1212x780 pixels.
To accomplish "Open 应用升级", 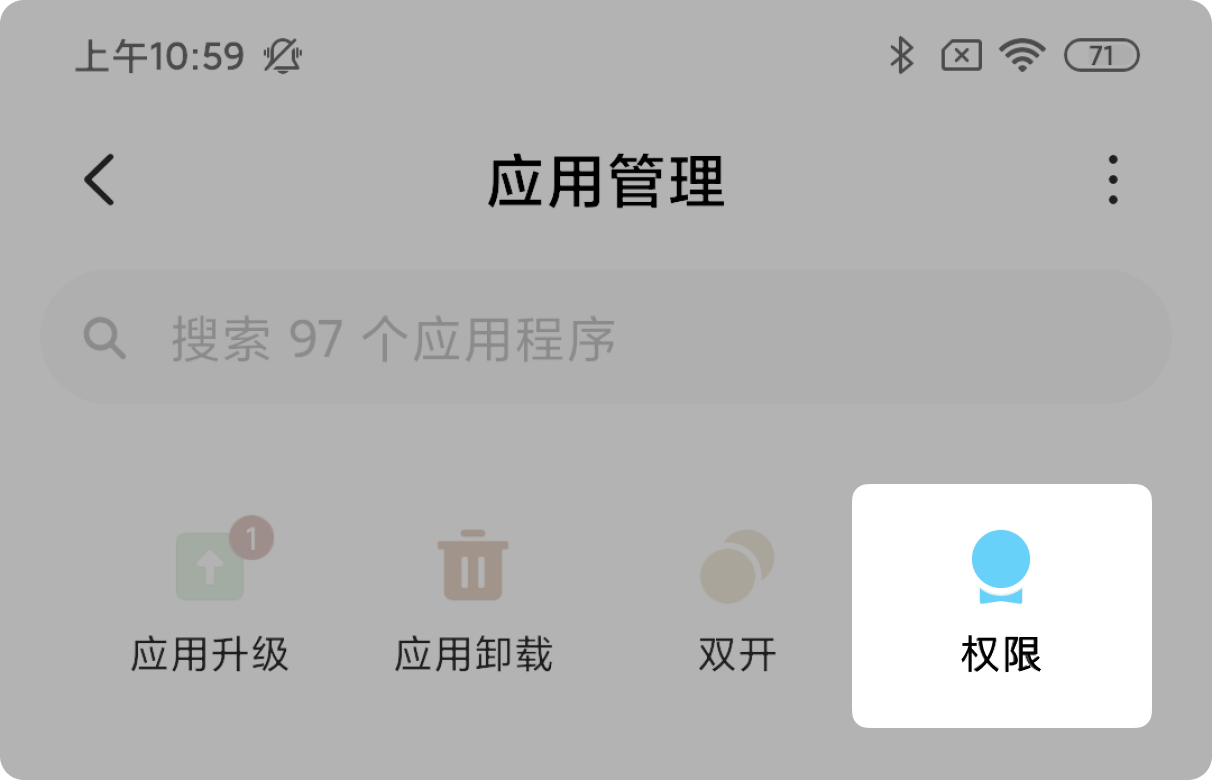I will tap(210, 600).
